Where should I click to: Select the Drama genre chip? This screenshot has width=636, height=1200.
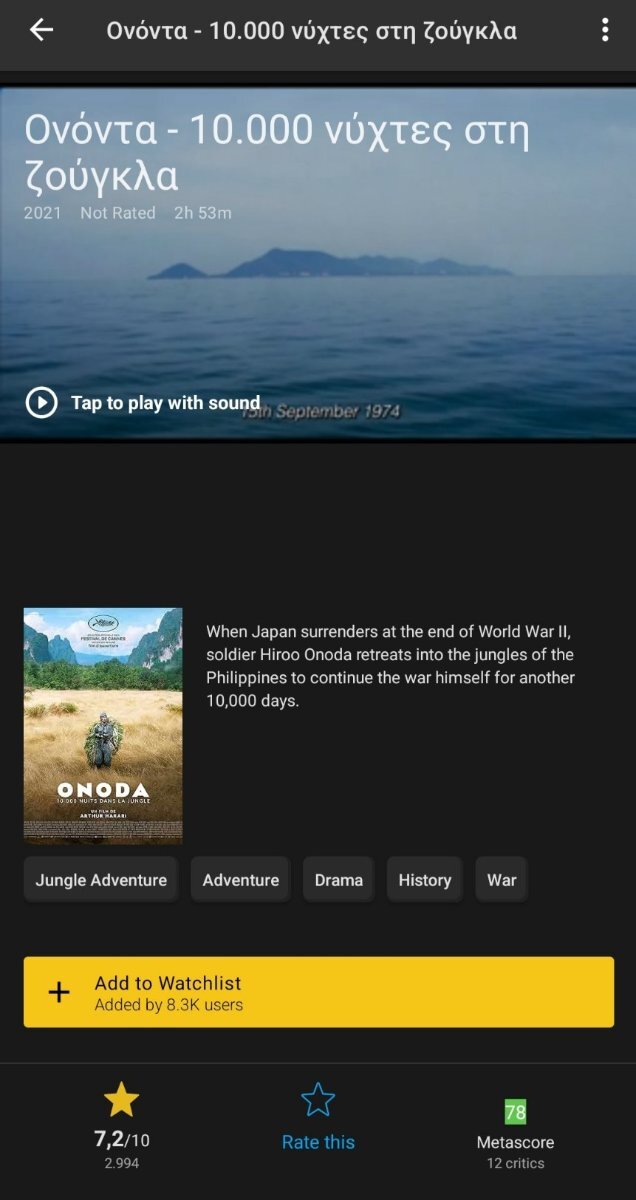point(339,880)
